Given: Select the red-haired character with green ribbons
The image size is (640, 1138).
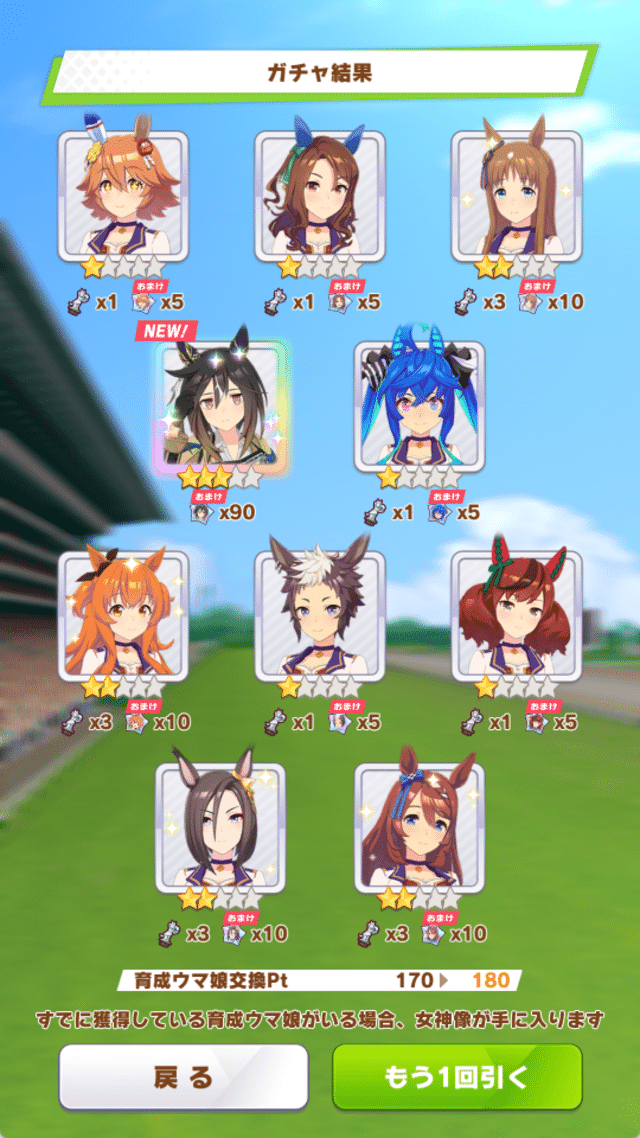Looking at the screenshot, I should pos(516,614).
